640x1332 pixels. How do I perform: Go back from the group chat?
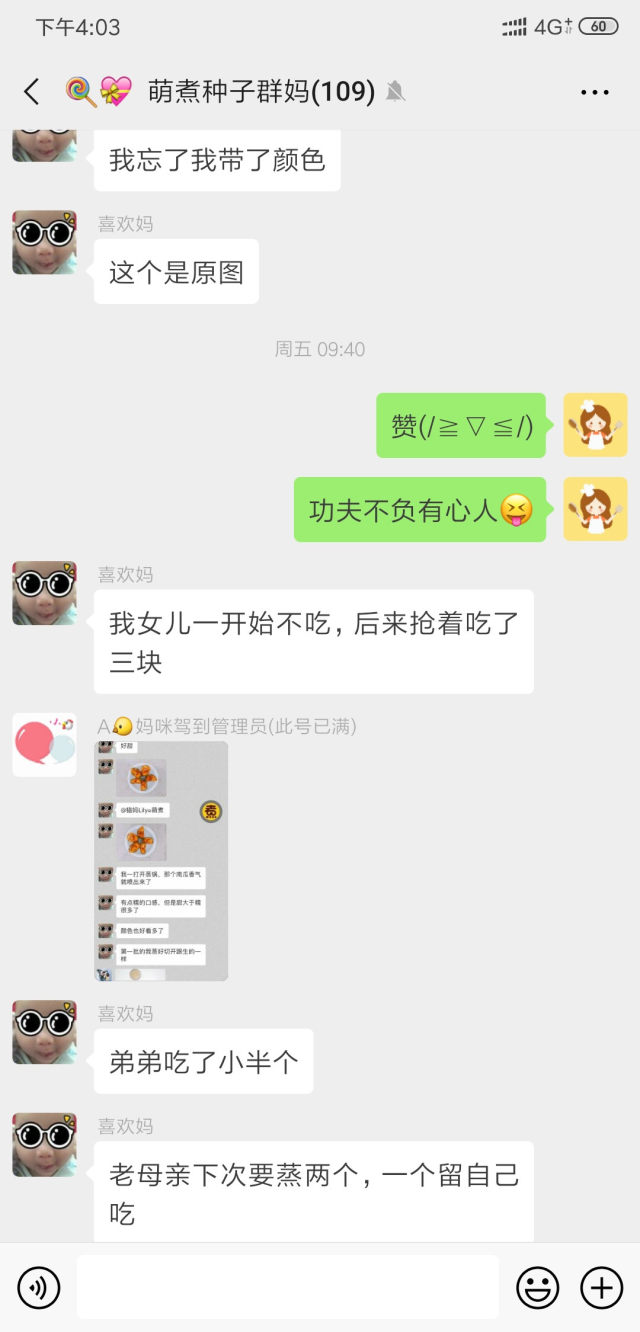point(32,92)
